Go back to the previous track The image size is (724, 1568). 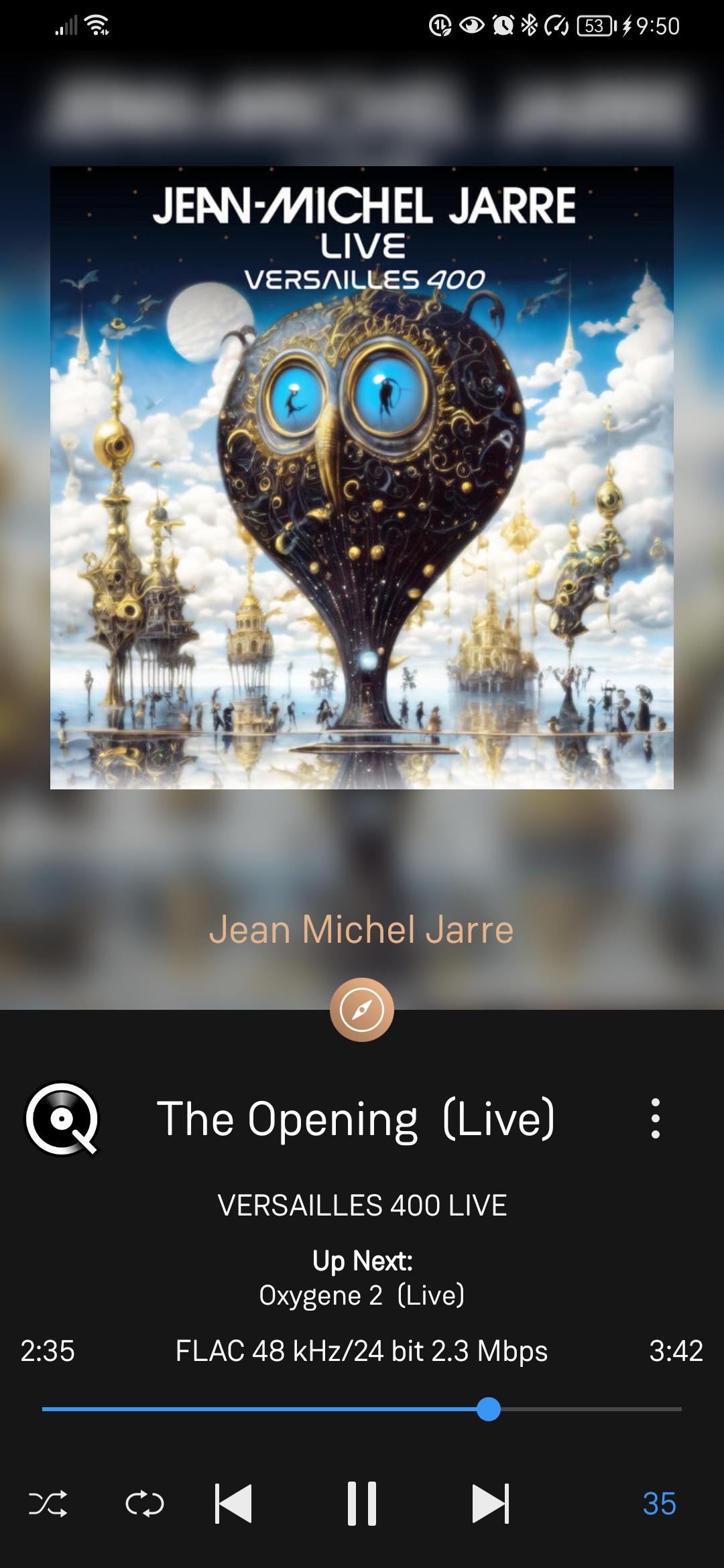coord(233,1504)
